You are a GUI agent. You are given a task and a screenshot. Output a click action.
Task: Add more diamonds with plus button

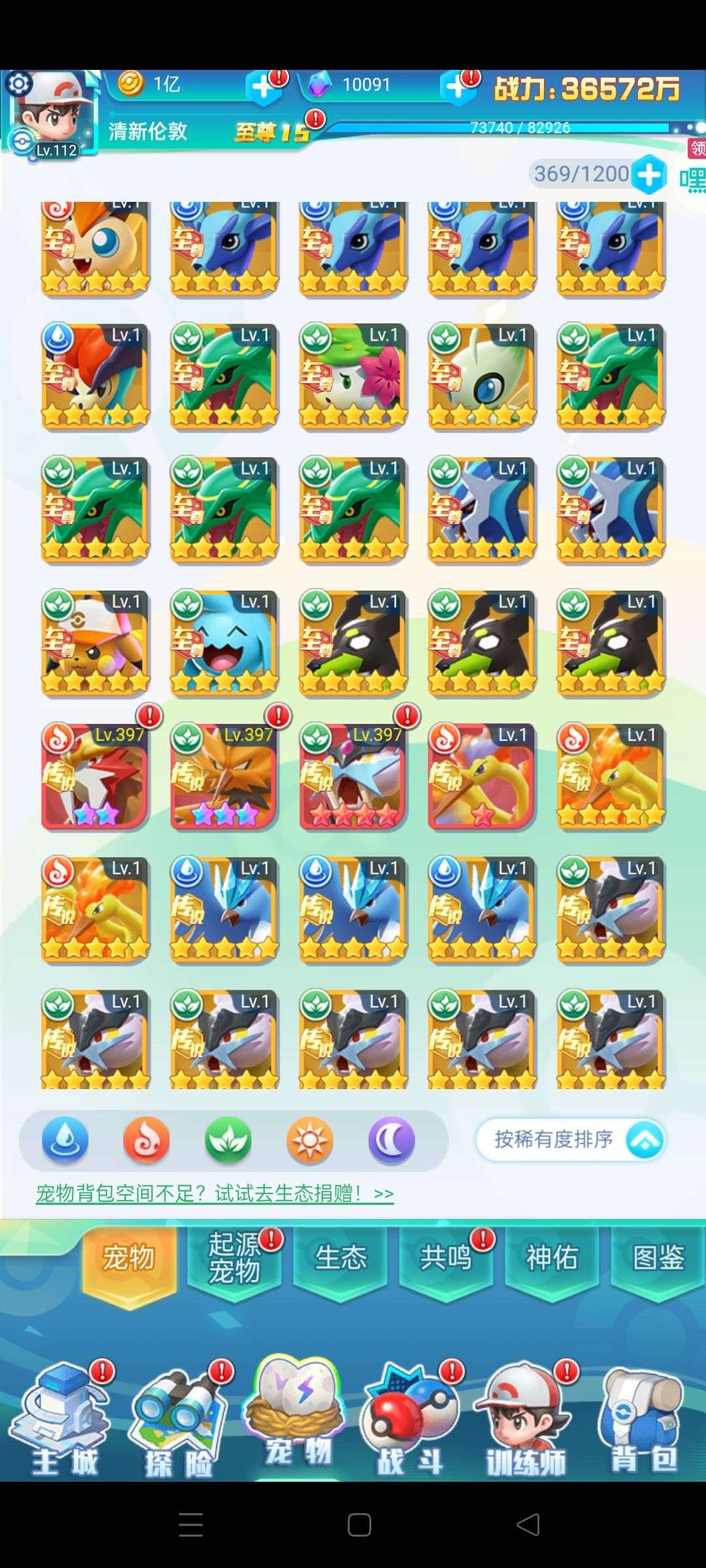click(x=458, y=88)
